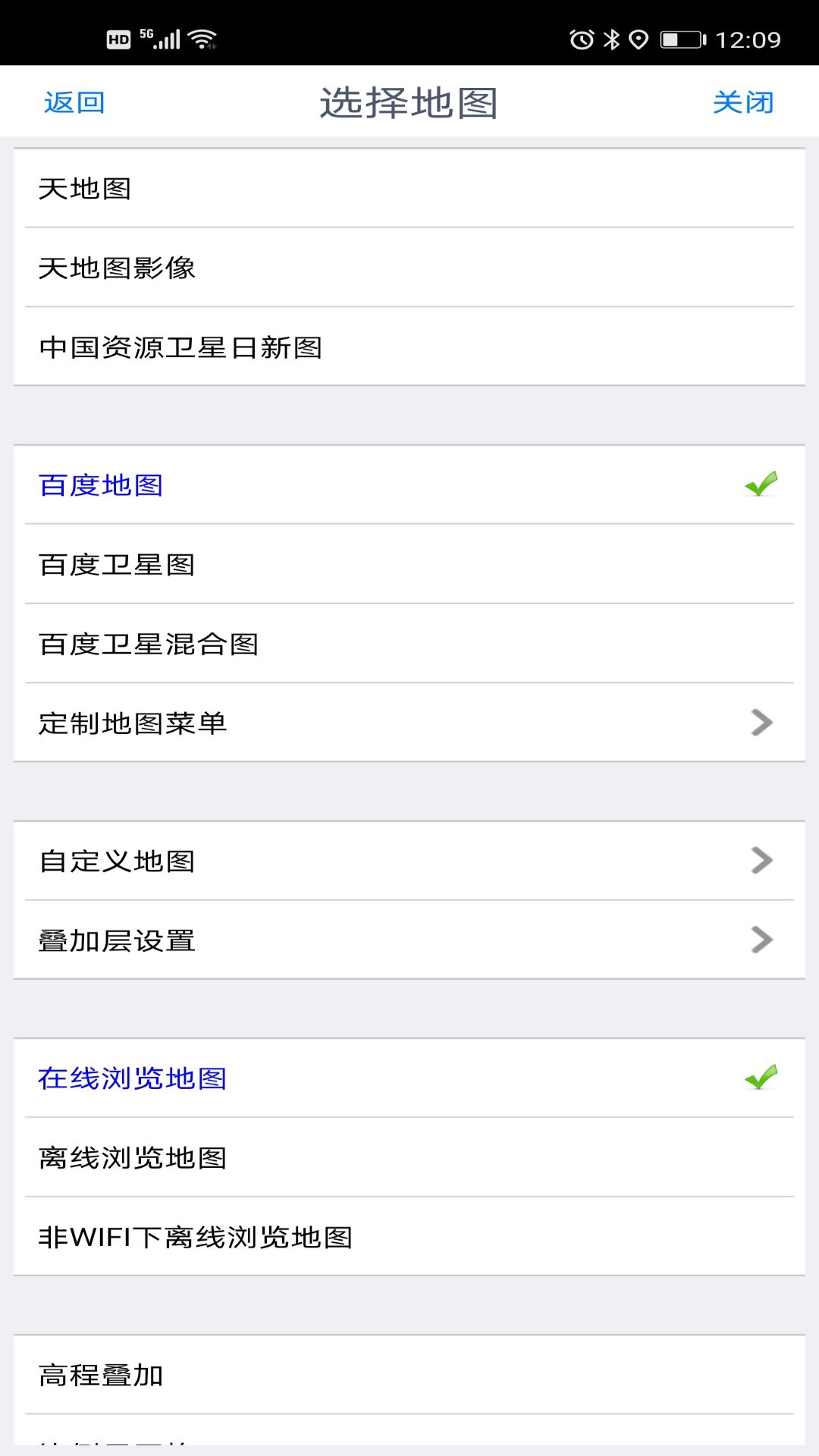Viewport: 819px width, 1456px height.
Task: Open 自定义地图 settings
Action: pyautogui.click(x=409, y=861)
